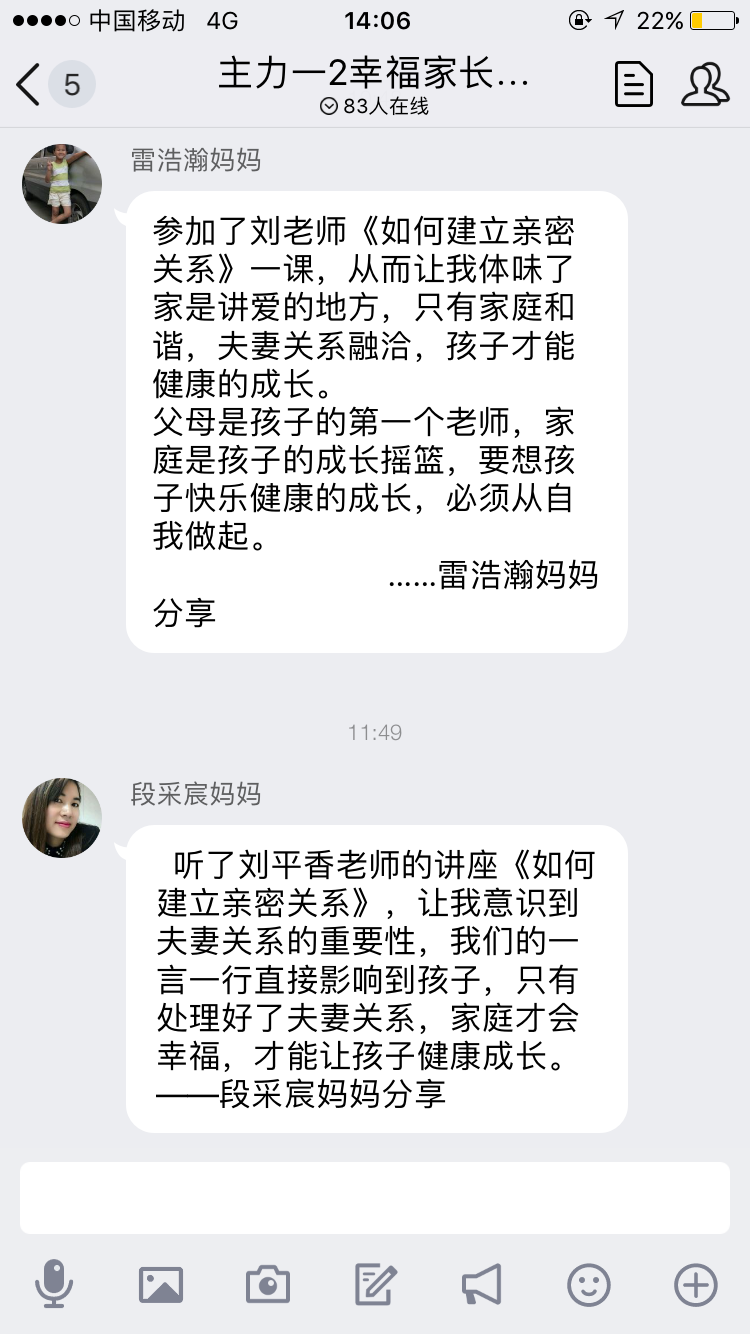750x1334 pixels.
Task: Pick a photo from the gallery
Action: [x=161, y=1284]
